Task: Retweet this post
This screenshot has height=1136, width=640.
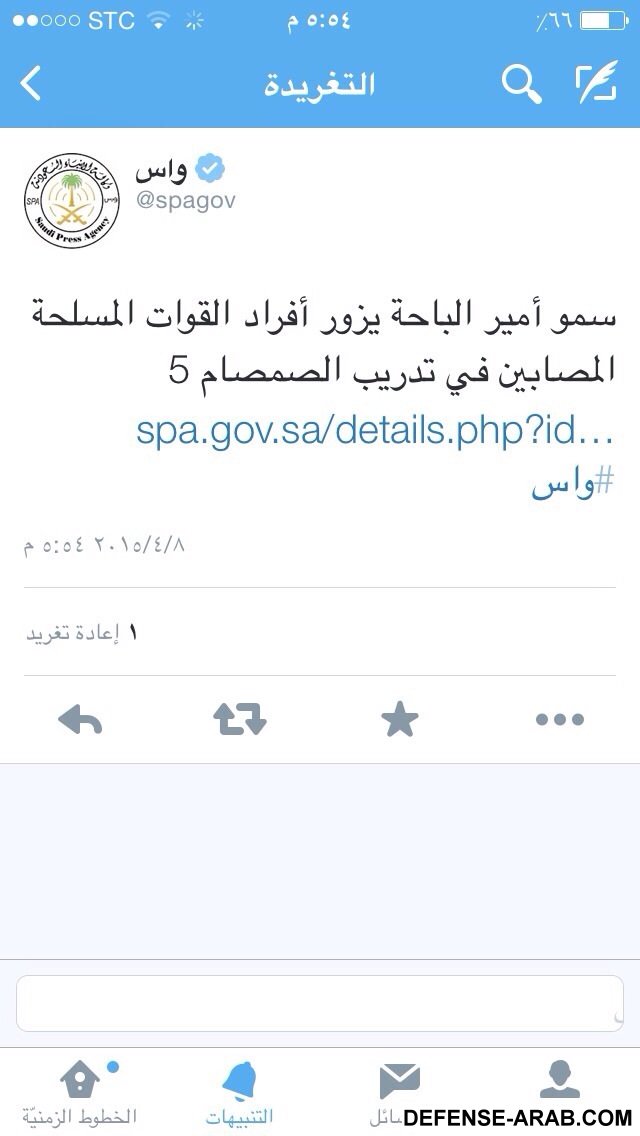Action: point(240,719)
